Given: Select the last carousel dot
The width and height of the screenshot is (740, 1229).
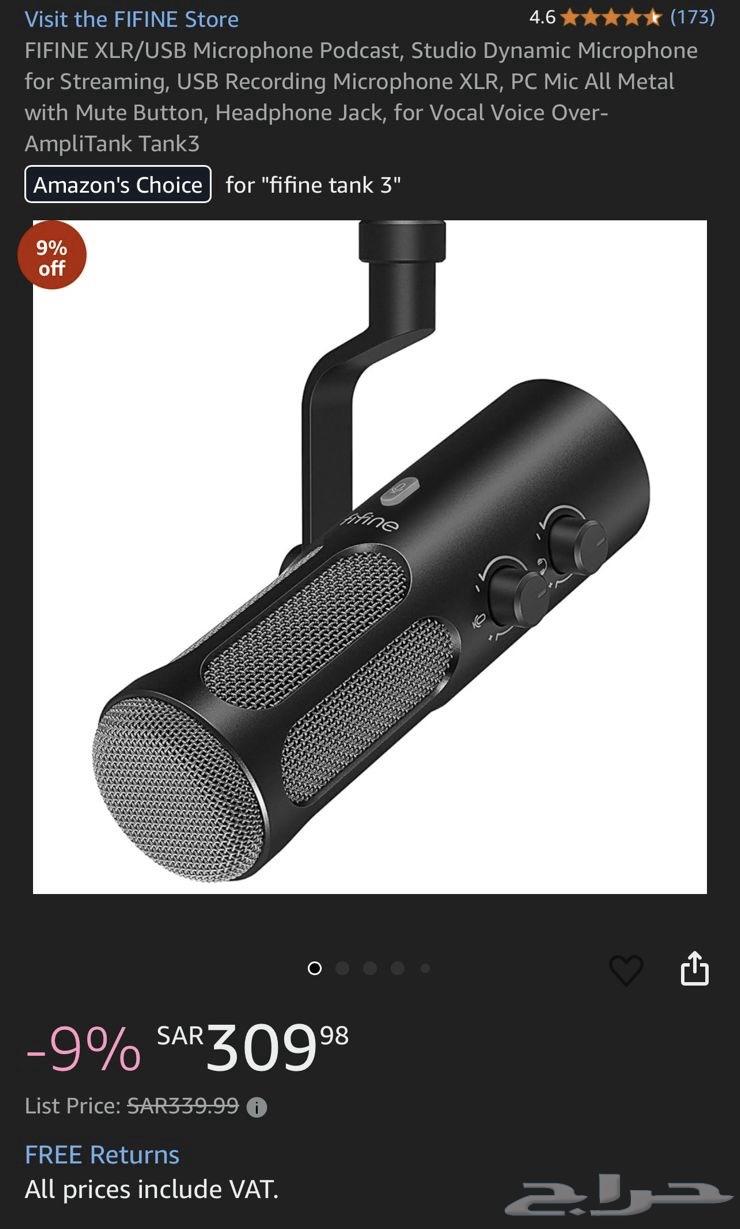Looking at the screenshot, I should click(425, 968).
